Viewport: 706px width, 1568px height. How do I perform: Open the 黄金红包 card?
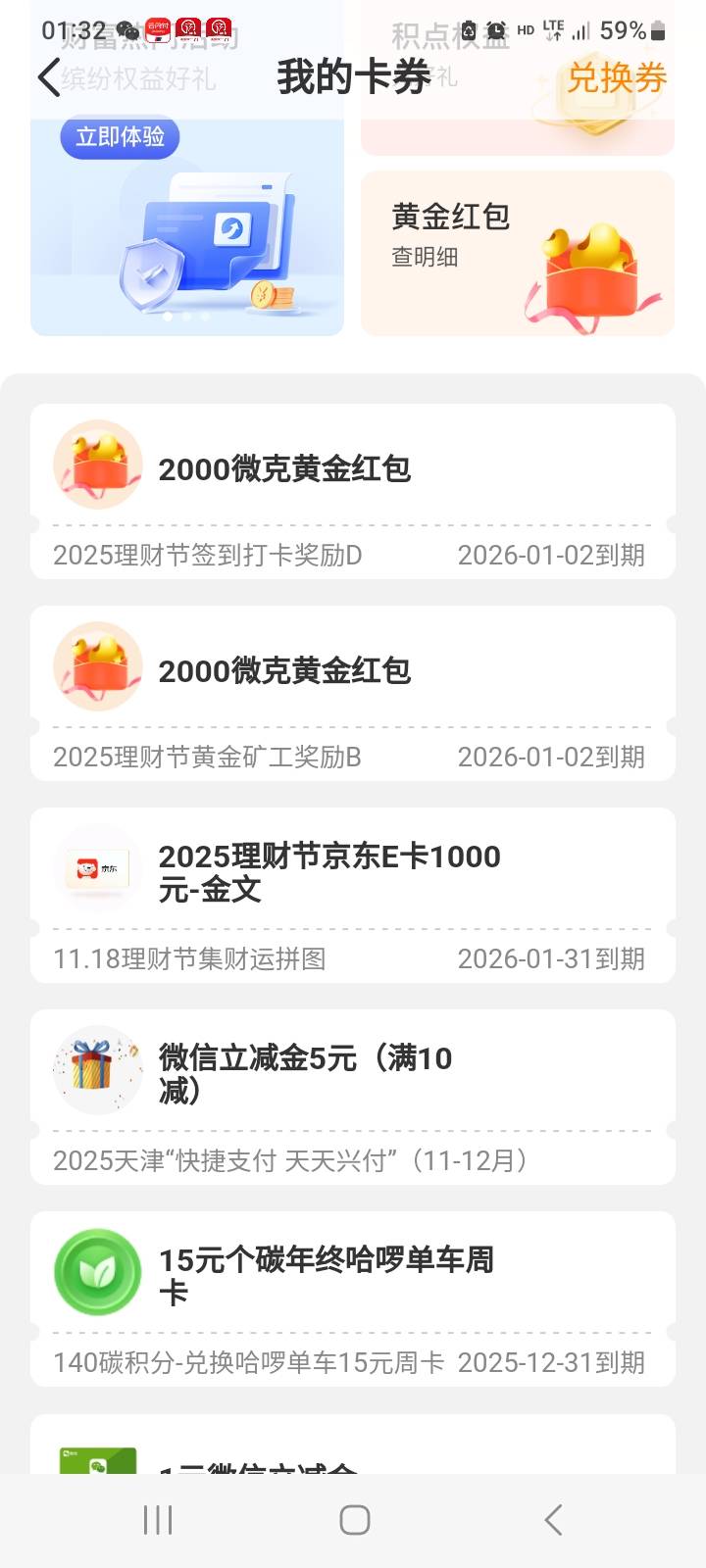click(517, 254)
